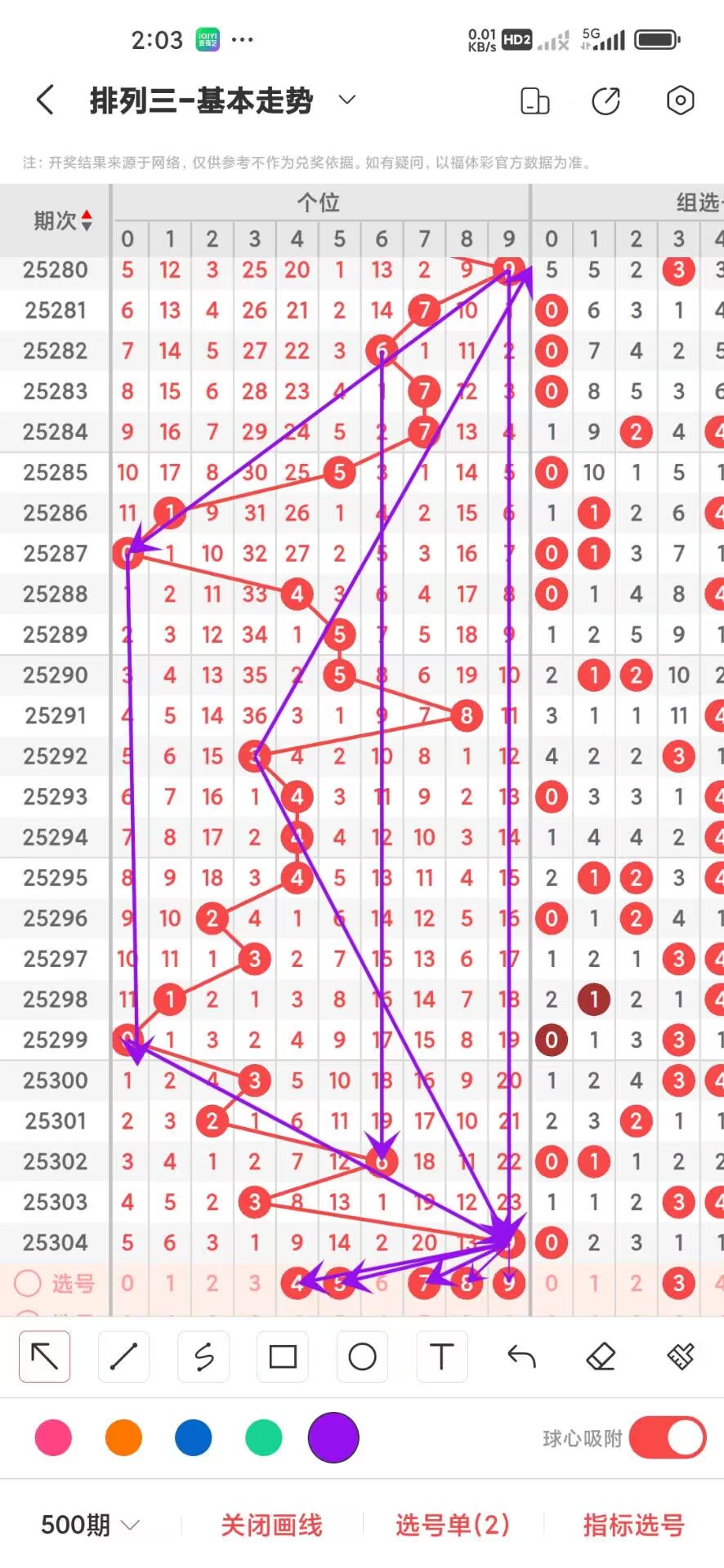The width and height of the screenshot is (724, 1568).
Task: Choose the pink color swatch
Action: 53,1437
